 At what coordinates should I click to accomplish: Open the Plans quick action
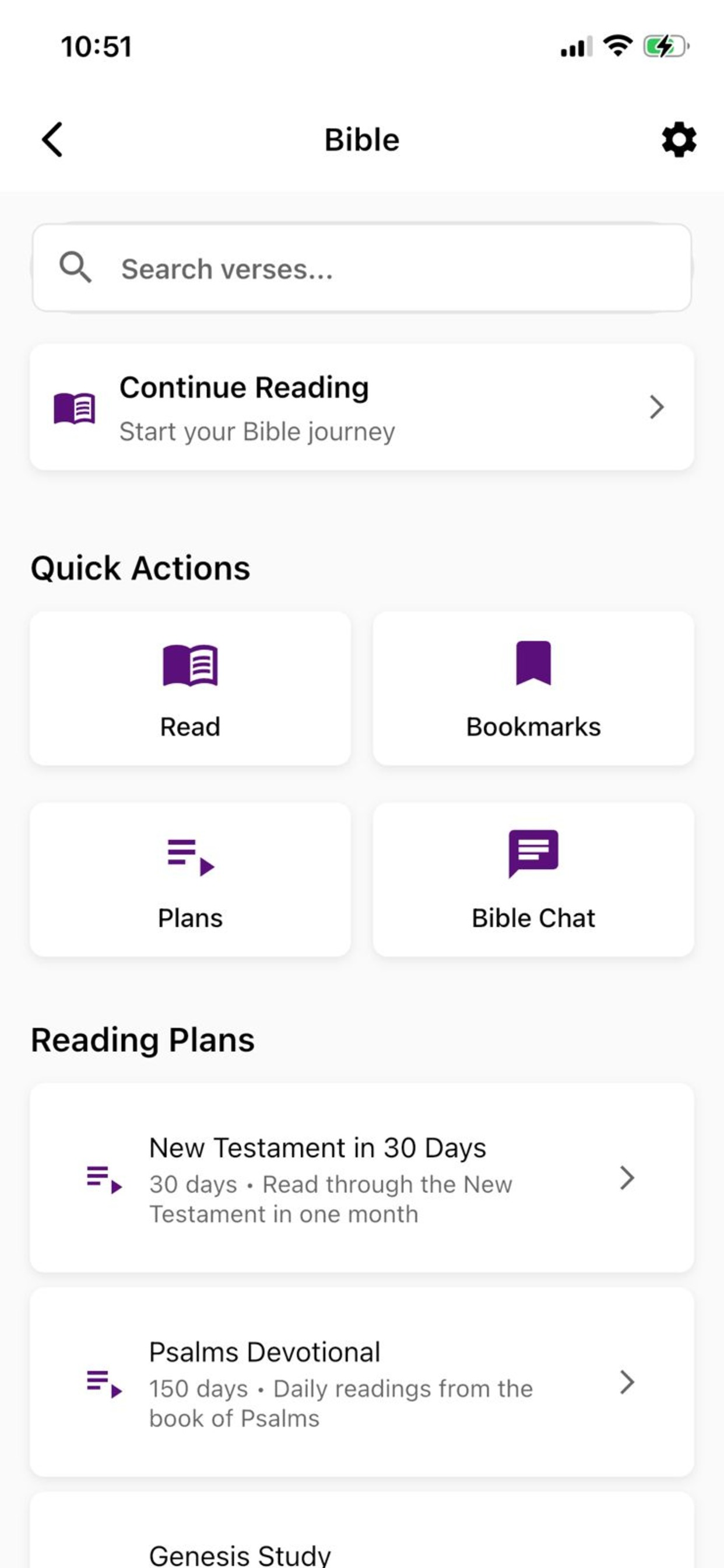point(191,880)
